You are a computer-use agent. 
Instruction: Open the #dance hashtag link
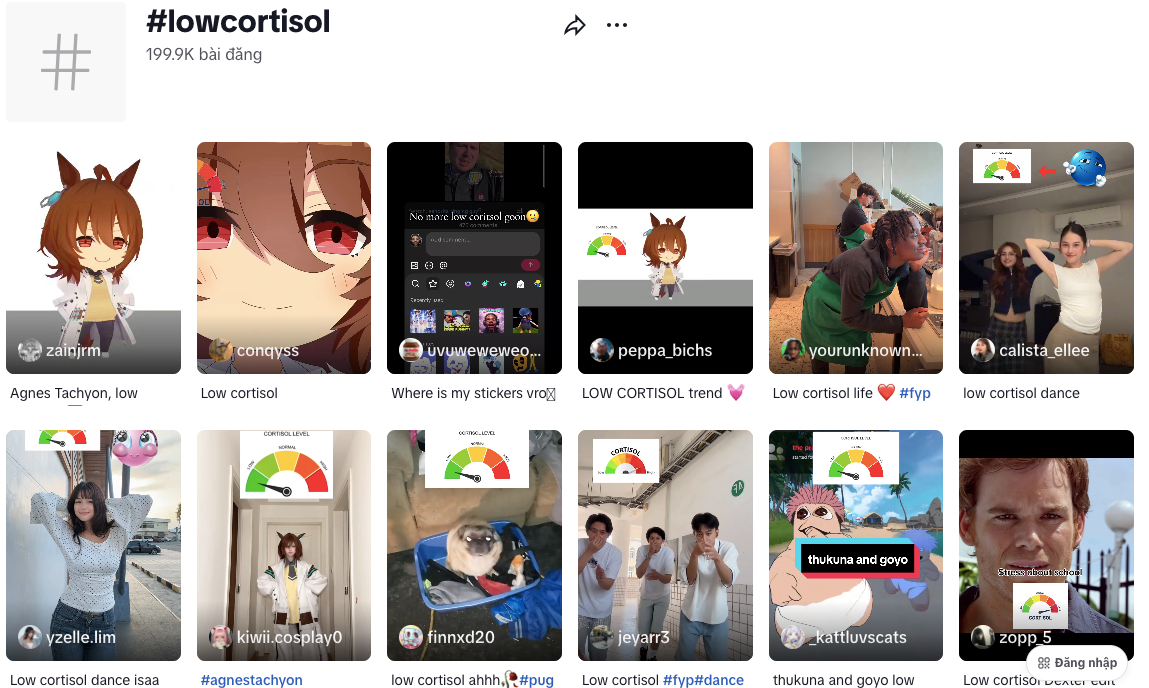(719, 680)
